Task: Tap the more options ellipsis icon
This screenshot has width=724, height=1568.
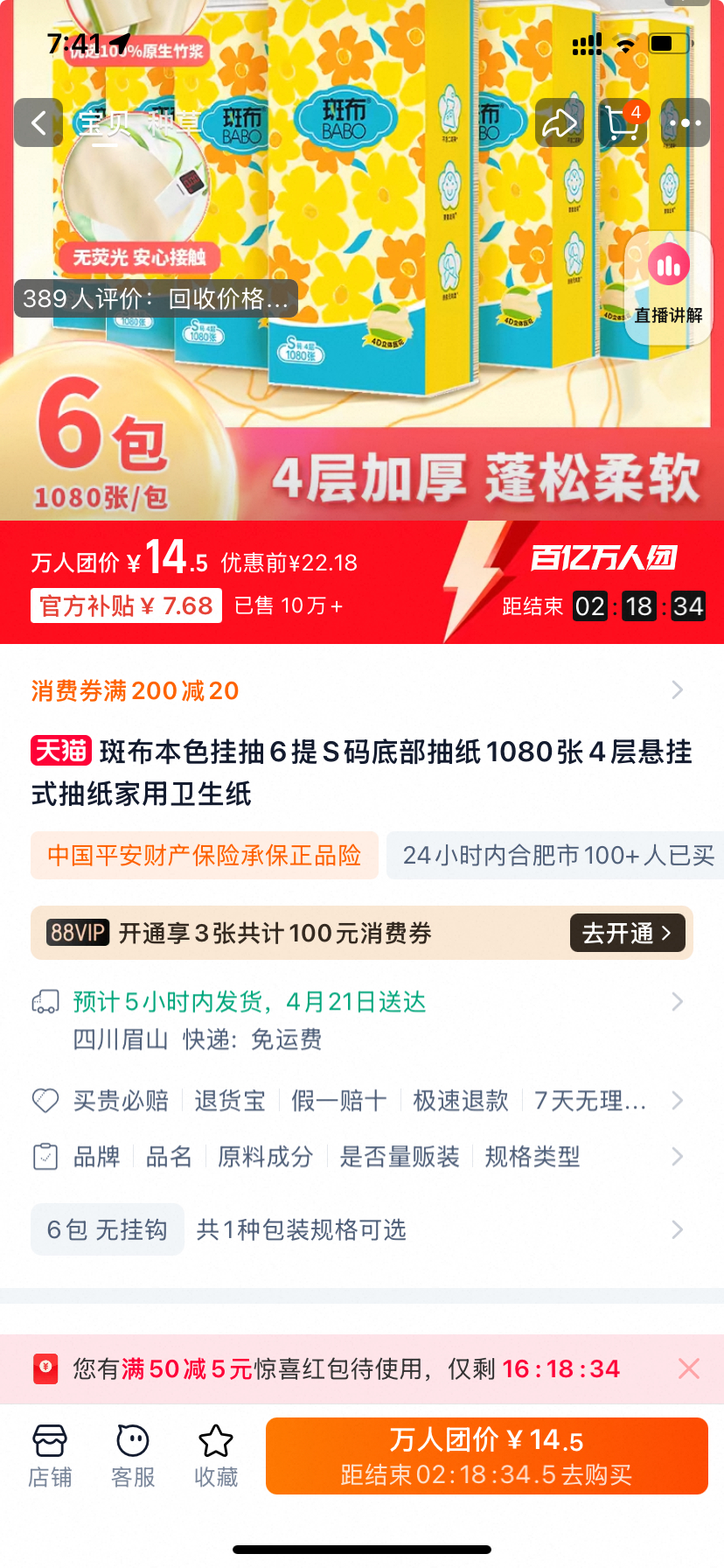Action: pos(683,122)
